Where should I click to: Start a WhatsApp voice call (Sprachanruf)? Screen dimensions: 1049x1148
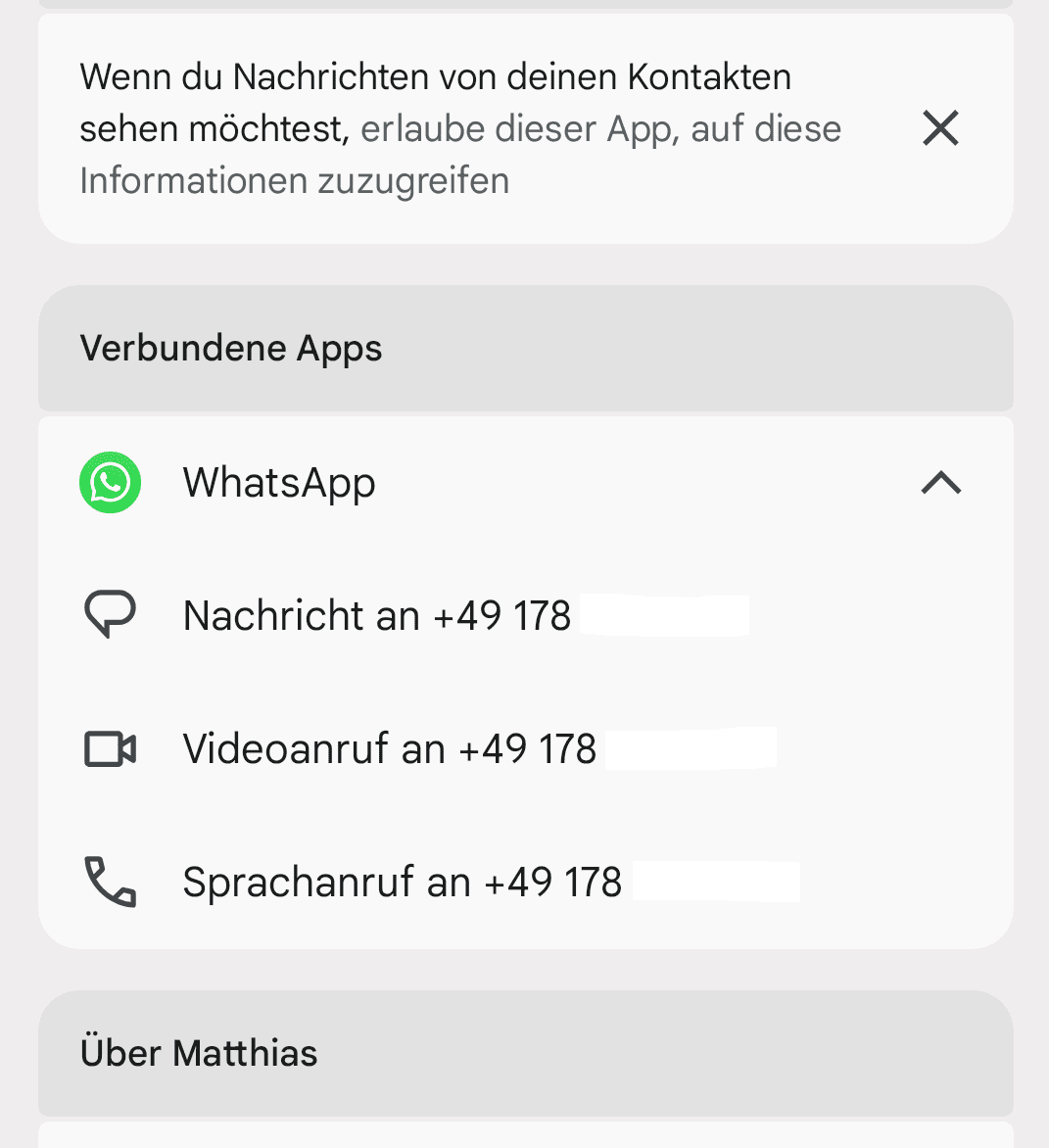point(402,883)
